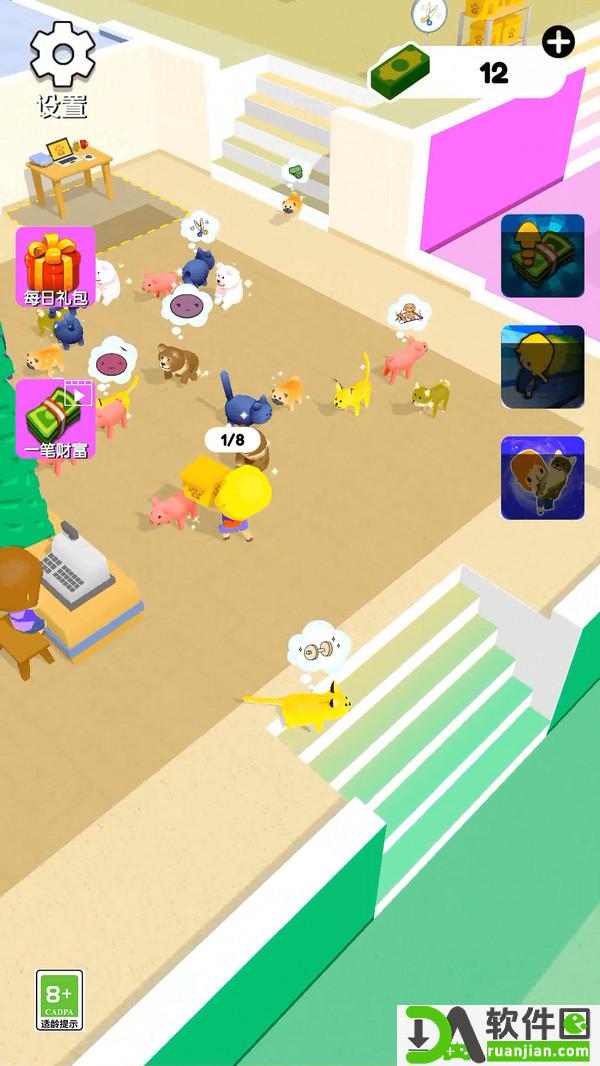The width and height of the screenshot is (600, 1066).
Task: Open the running worker booster tile
Action: pos(542,367)
